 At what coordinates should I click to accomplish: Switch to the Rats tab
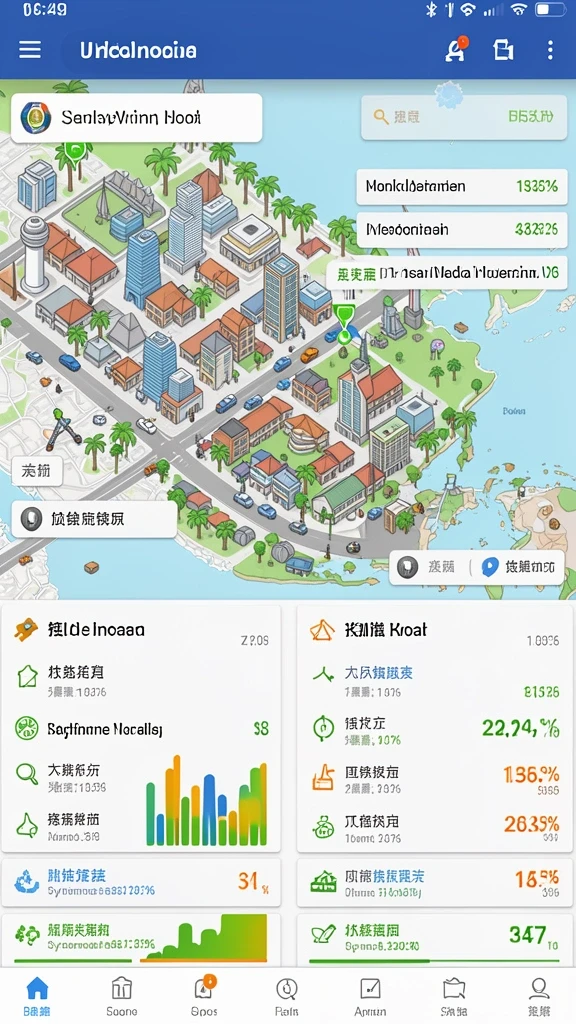pos(287,996)
